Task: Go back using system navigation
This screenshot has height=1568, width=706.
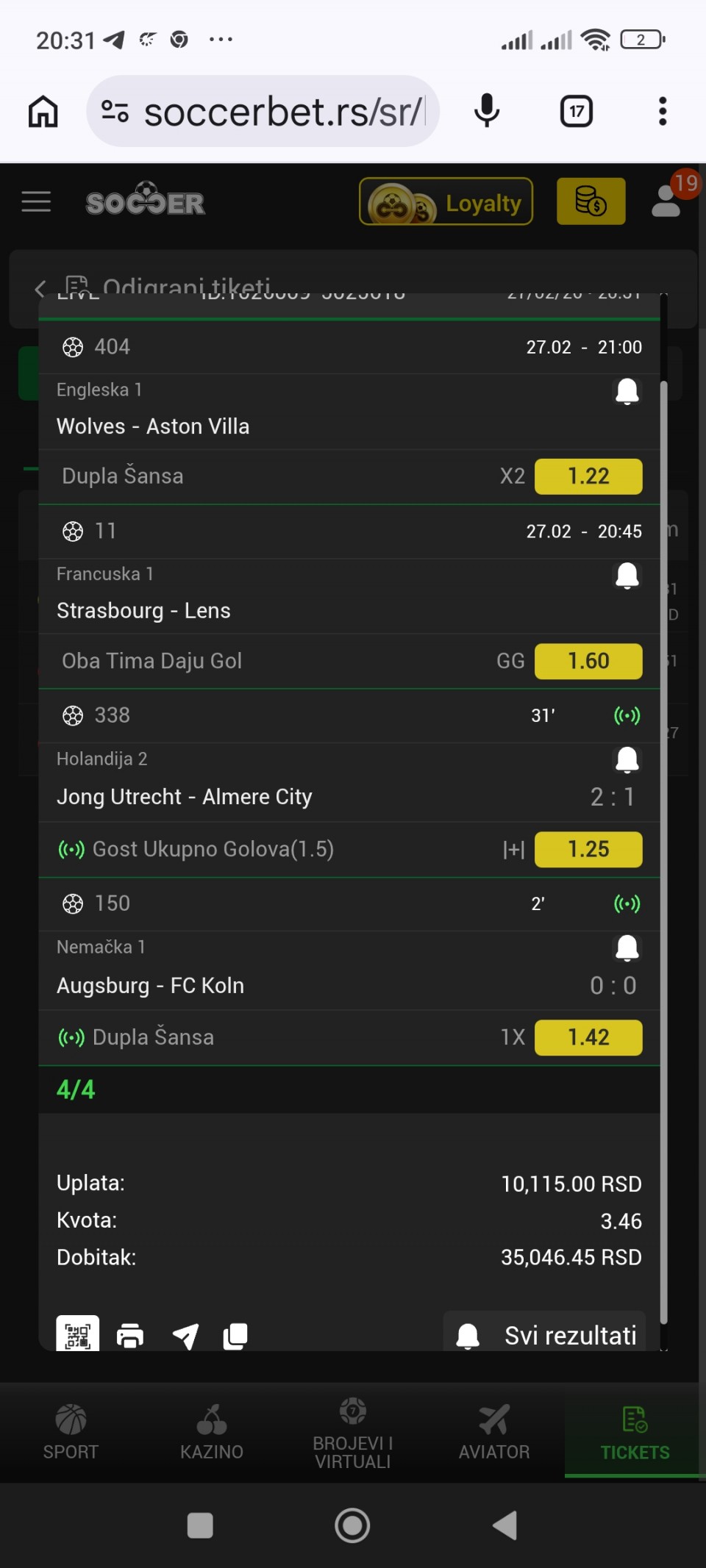Action: [505, 1525]
